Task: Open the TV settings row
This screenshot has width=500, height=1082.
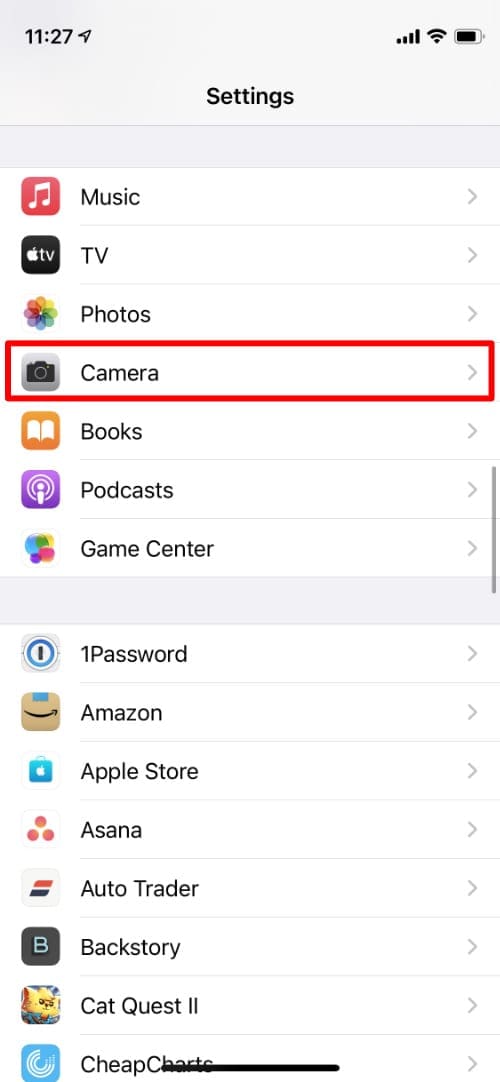Action: click(x=250, y=255)
